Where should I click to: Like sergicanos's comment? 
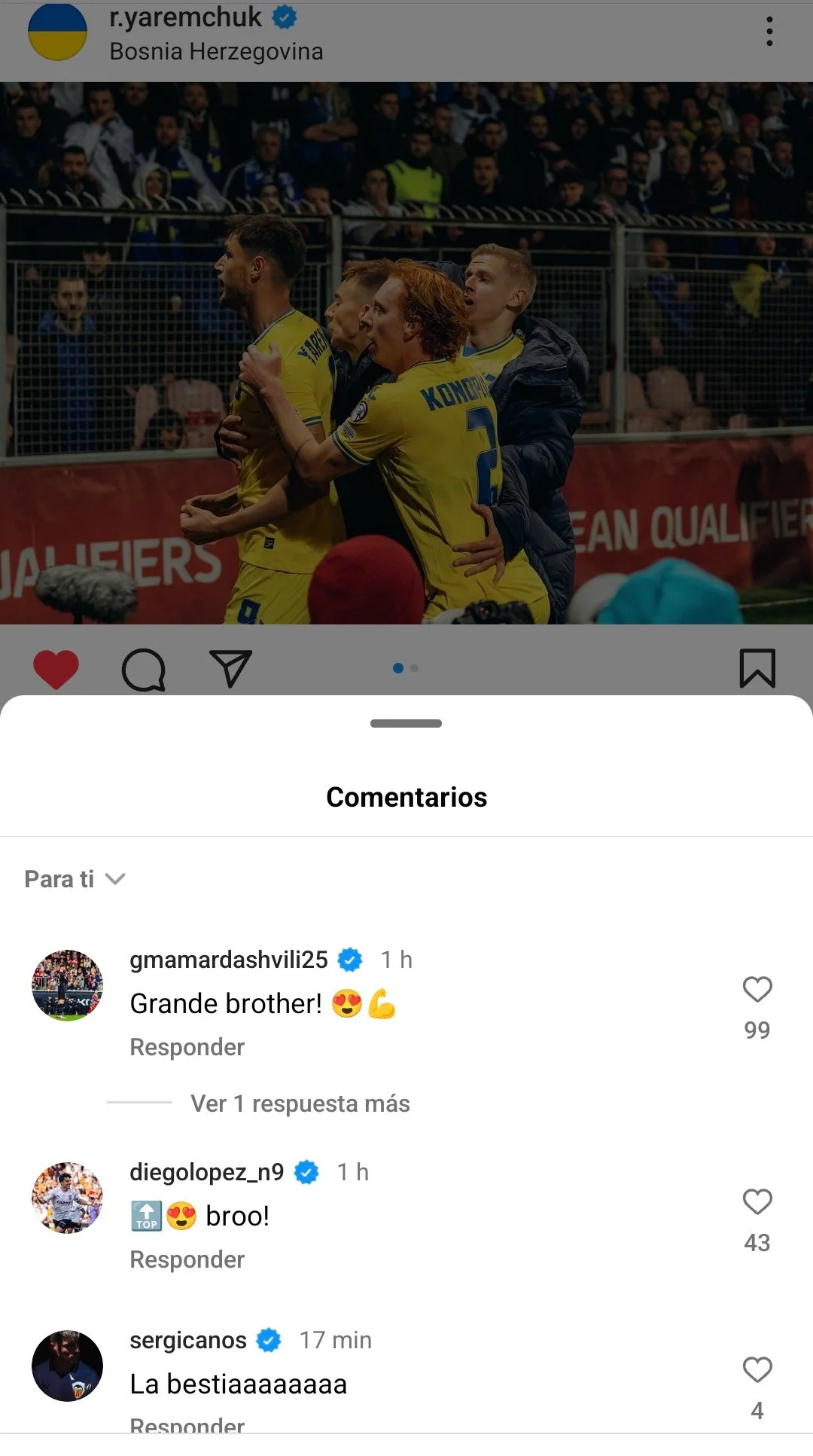pyautogui.click(x=757, y=1369)
